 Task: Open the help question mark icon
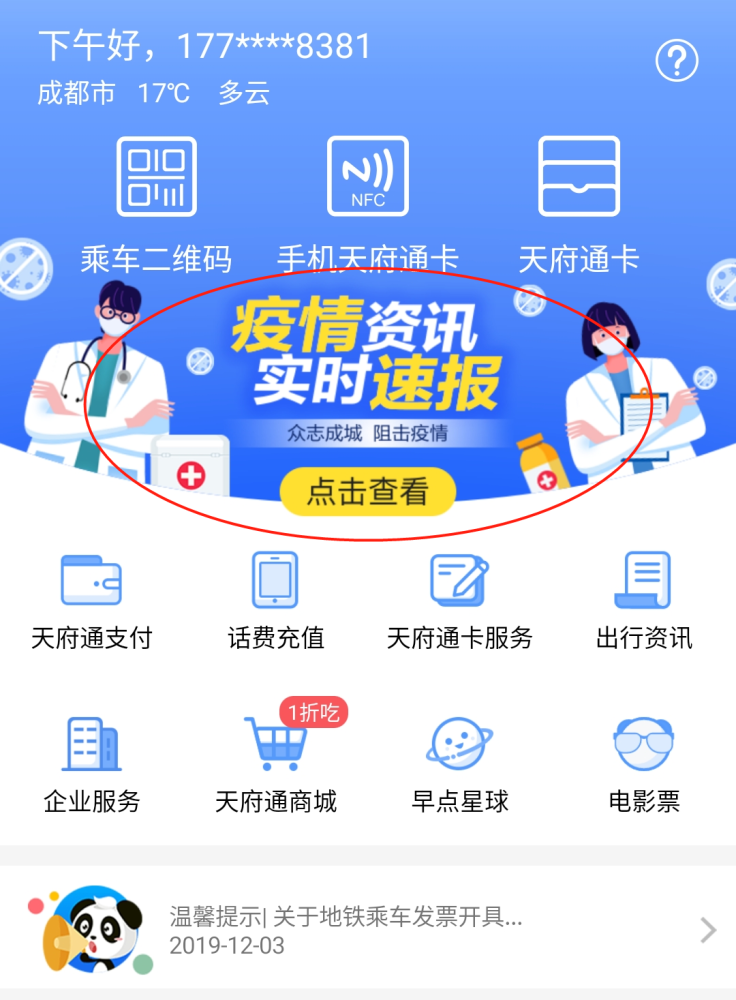[x=676, y=60]
